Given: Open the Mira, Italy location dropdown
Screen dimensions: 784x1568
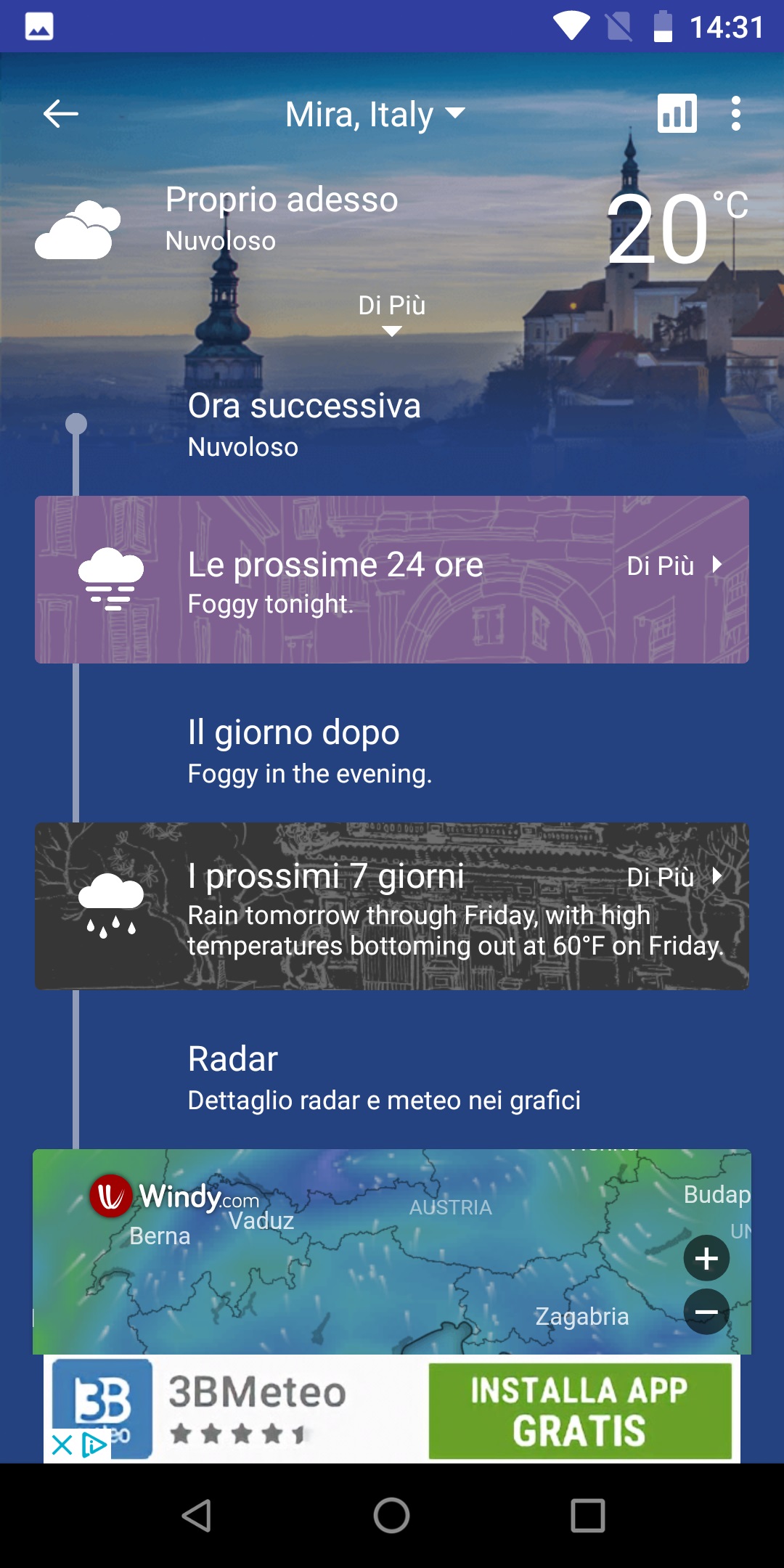Looking at the screenshot, I should click(x=375, y=114).
